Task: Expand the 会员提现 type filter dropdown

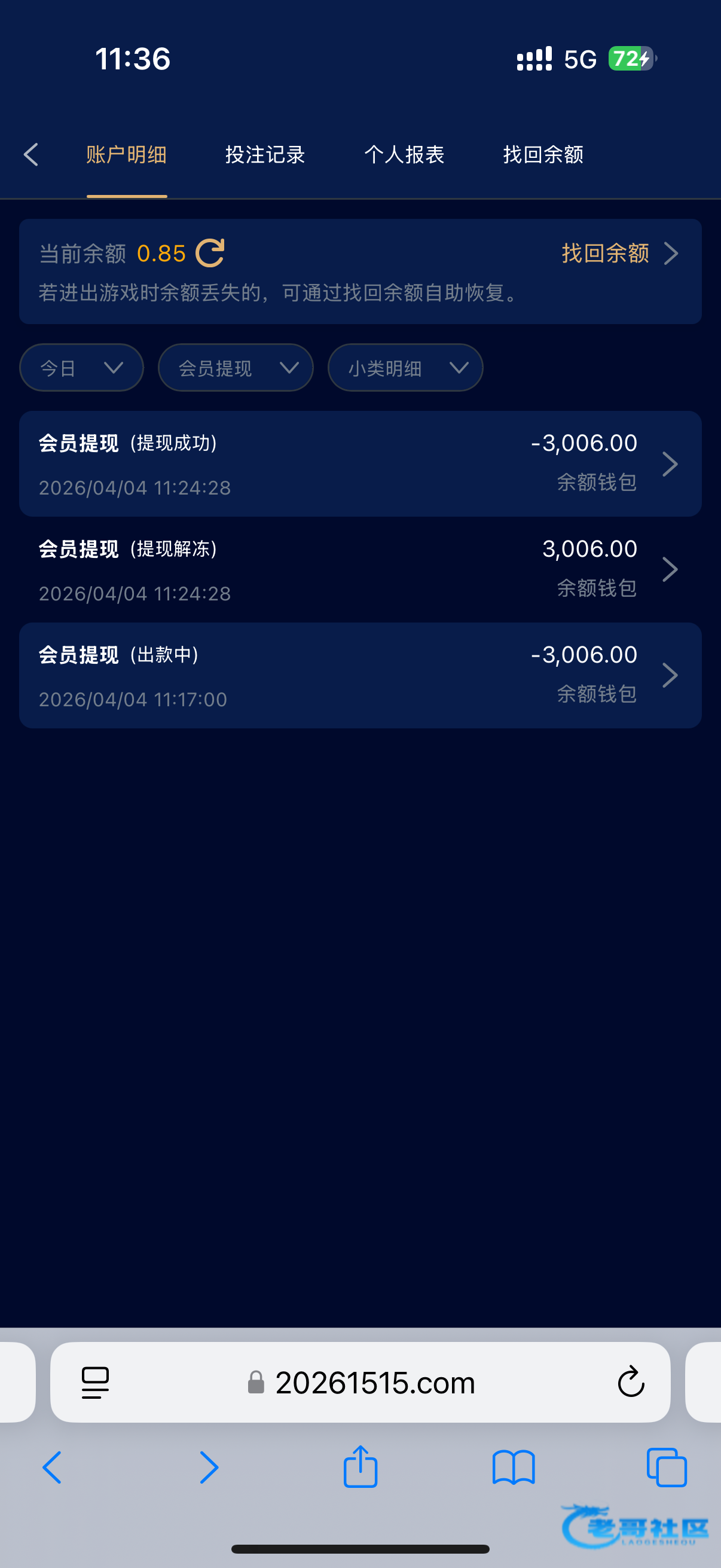Action: coord(236,368)
